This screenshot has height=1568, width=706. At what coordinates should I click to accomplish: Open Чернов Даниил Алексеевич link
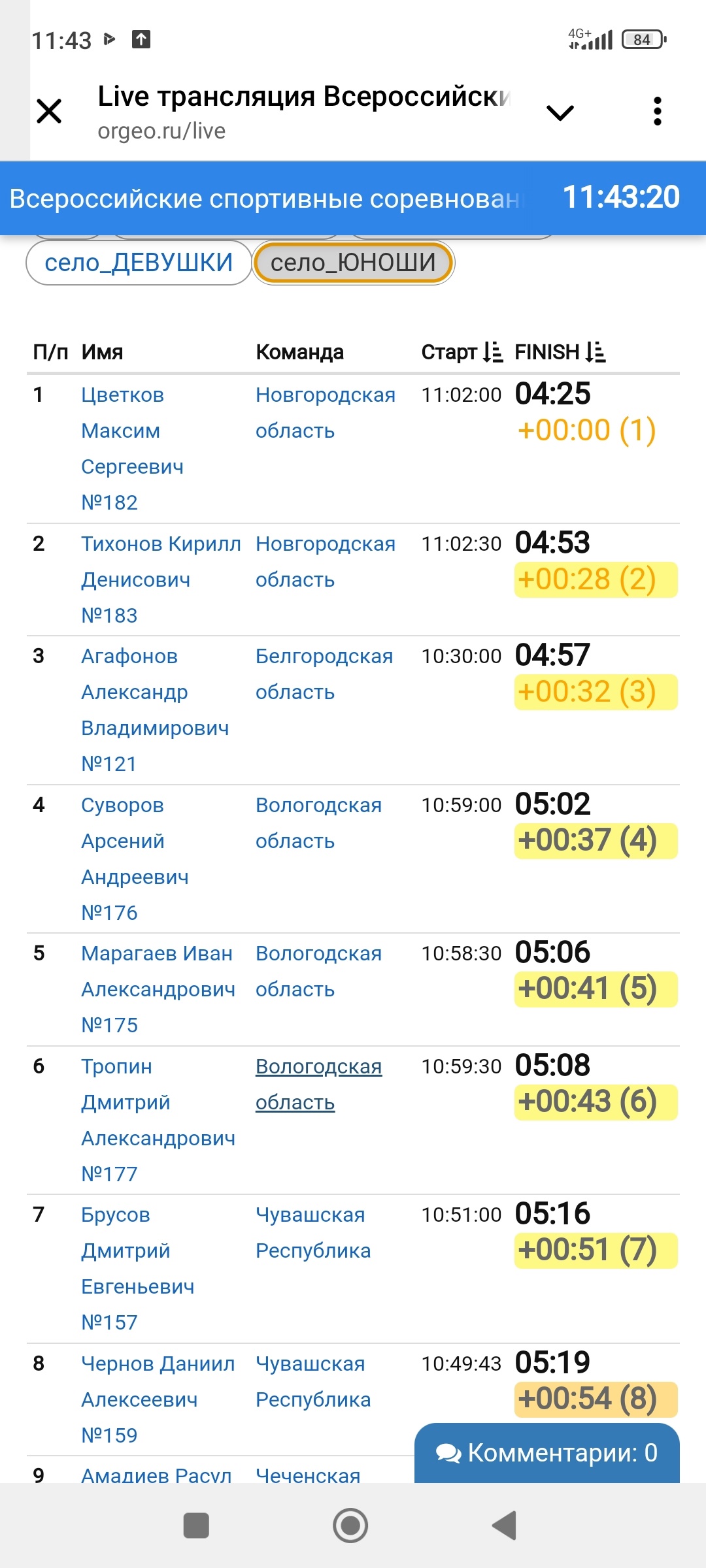click(x=158, y=1399)
